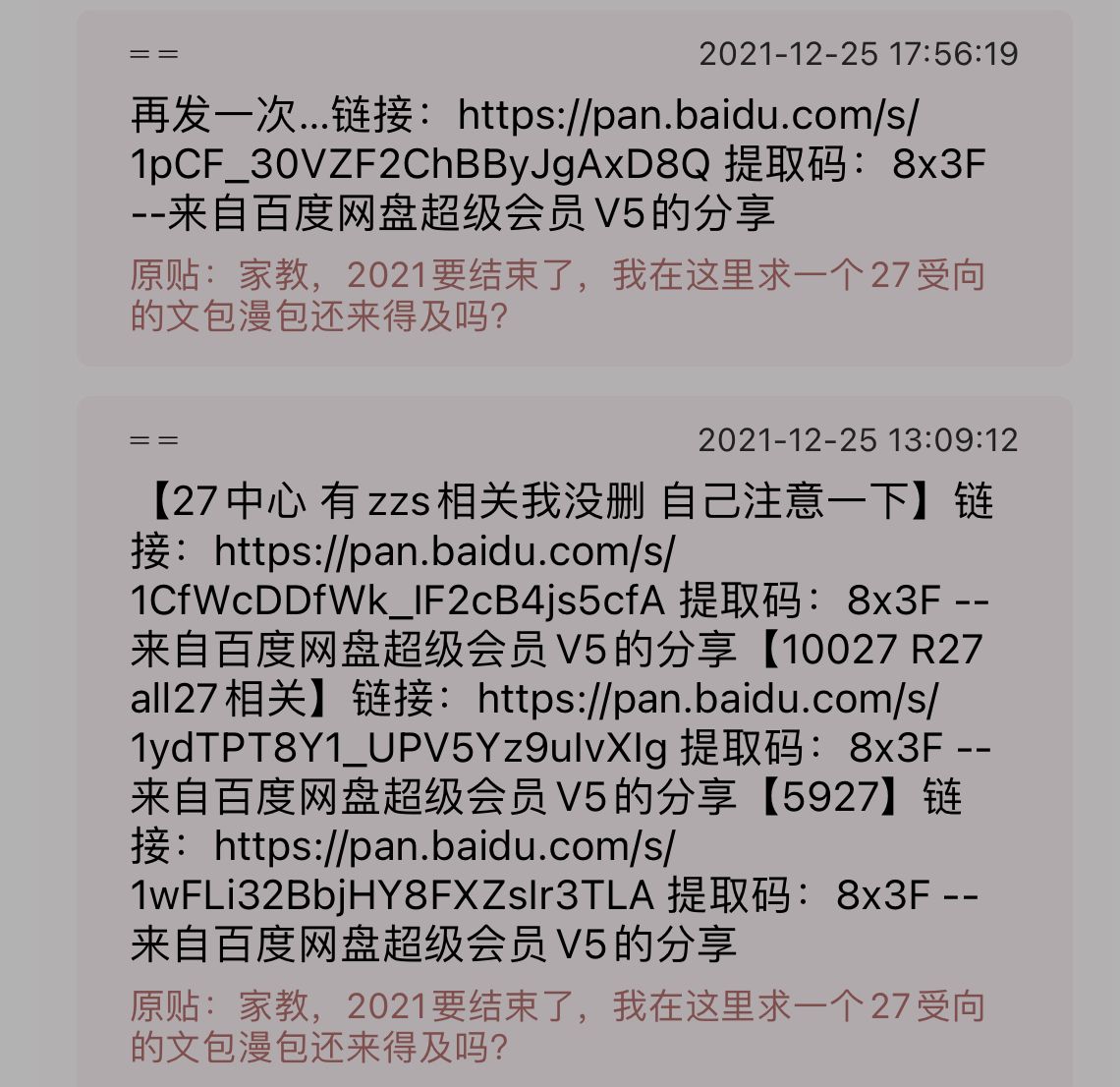This screenshot has height=1087, width=1120.
Task: Open original post link under the 13:09:12 reply
Action: pos(558,1027)
